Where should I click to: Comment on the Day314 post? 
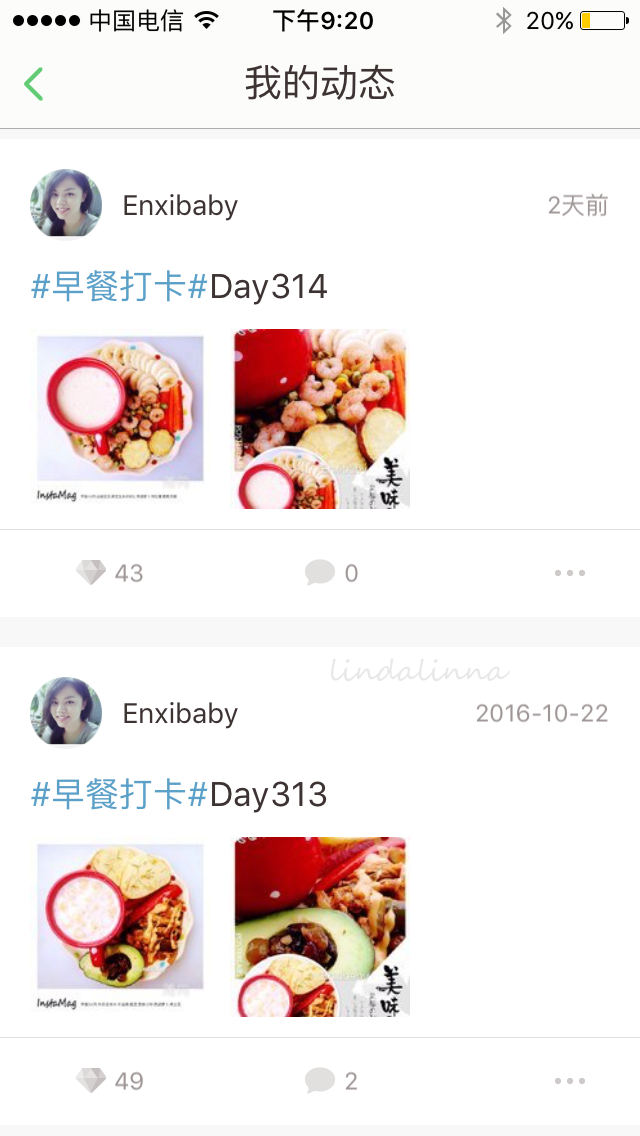tap(332, 573)
